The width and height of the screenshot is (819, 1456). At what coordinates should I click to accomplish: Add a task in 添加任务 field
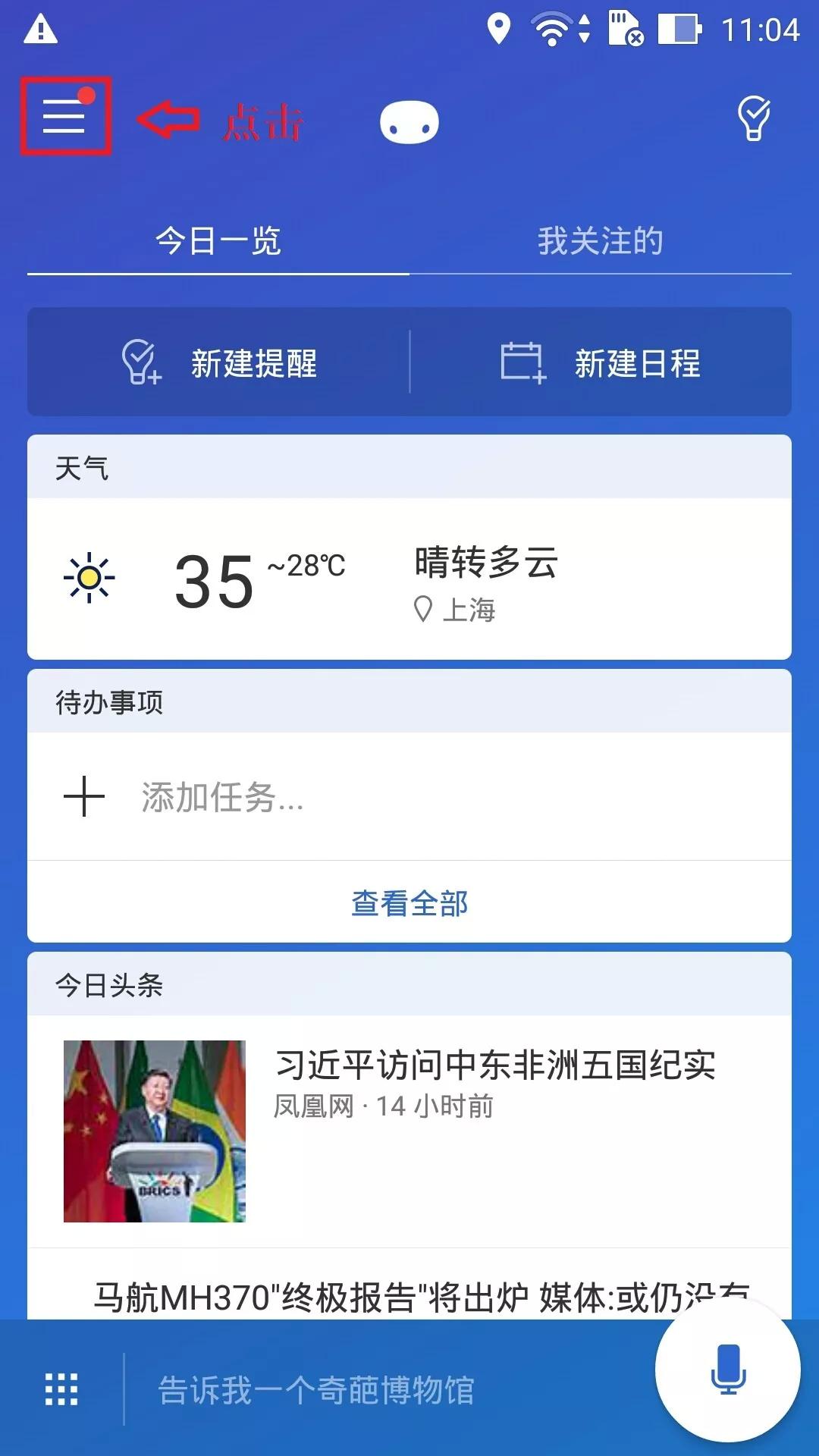[409, 797]
